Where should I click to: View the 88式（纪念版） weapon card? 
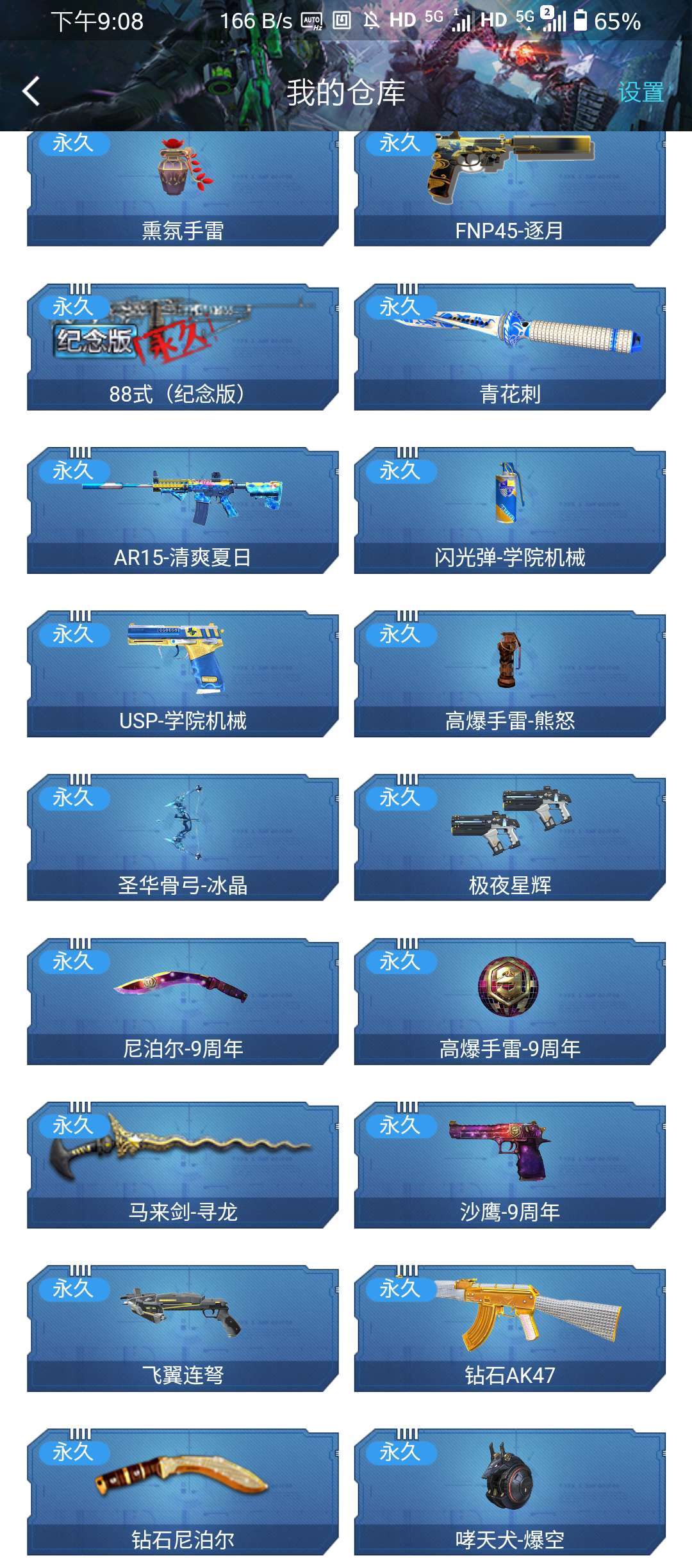point(183,347)
